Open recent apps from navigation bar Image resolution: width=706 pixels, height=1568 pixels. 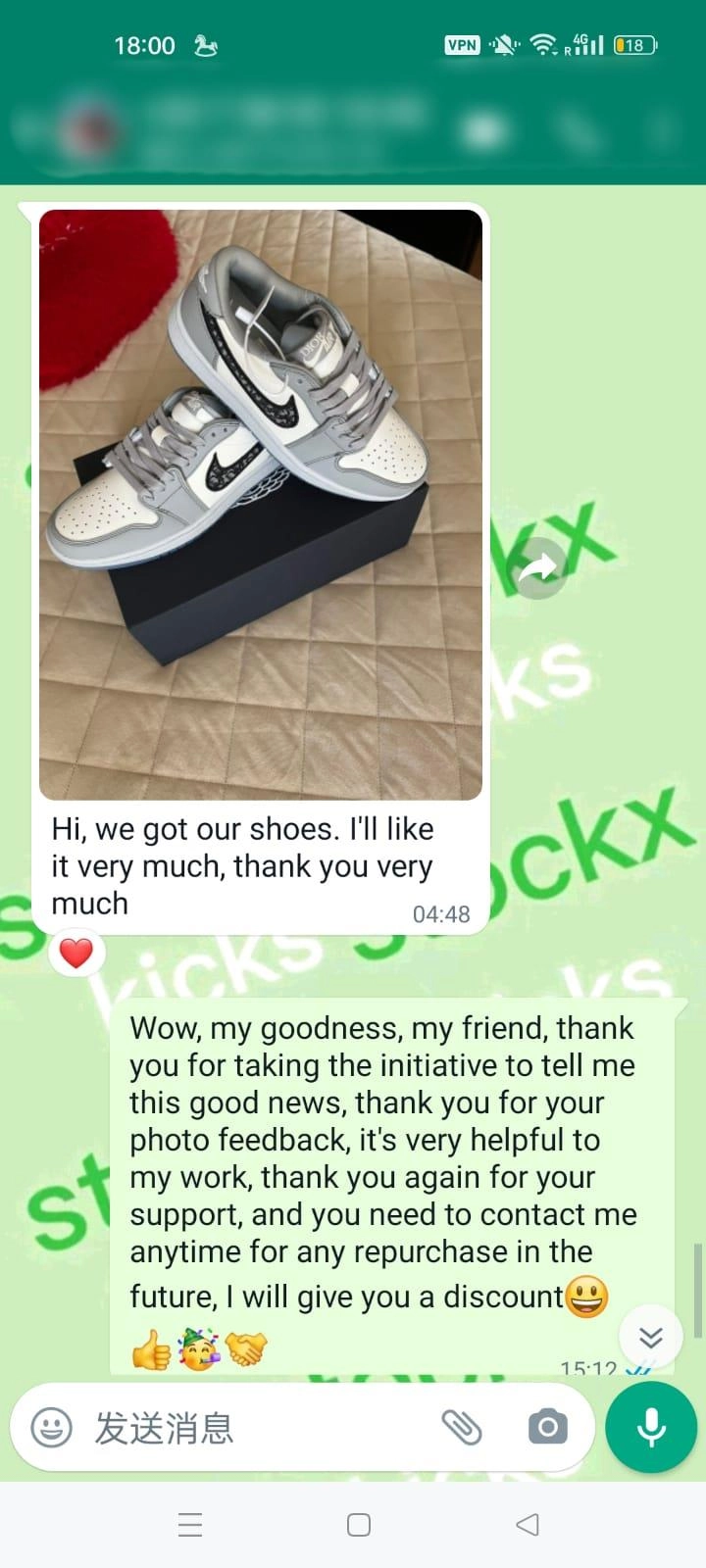click(x=190, y=1524)
